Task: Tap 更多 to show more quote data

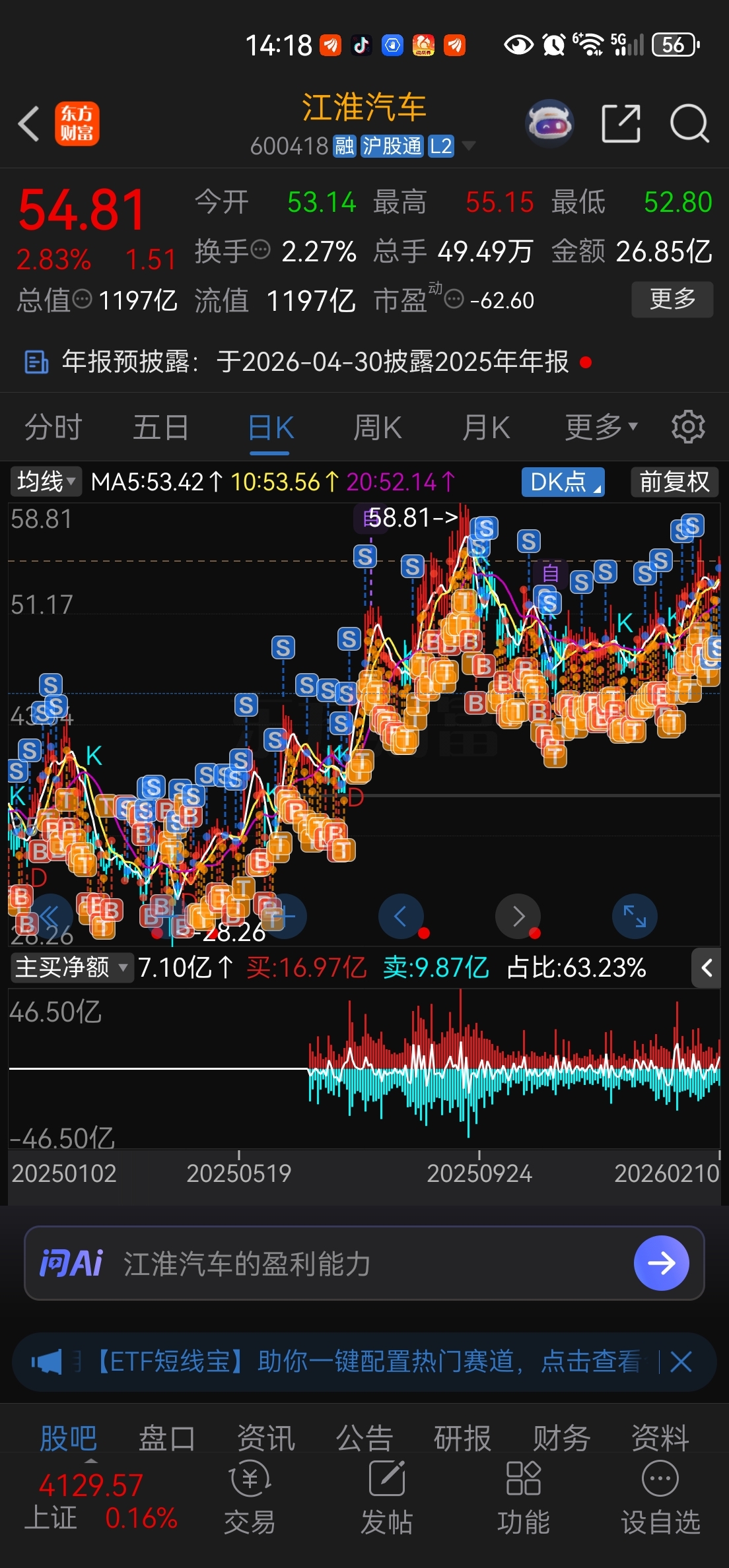Action: pyautogui.click(x=672, y=300)
